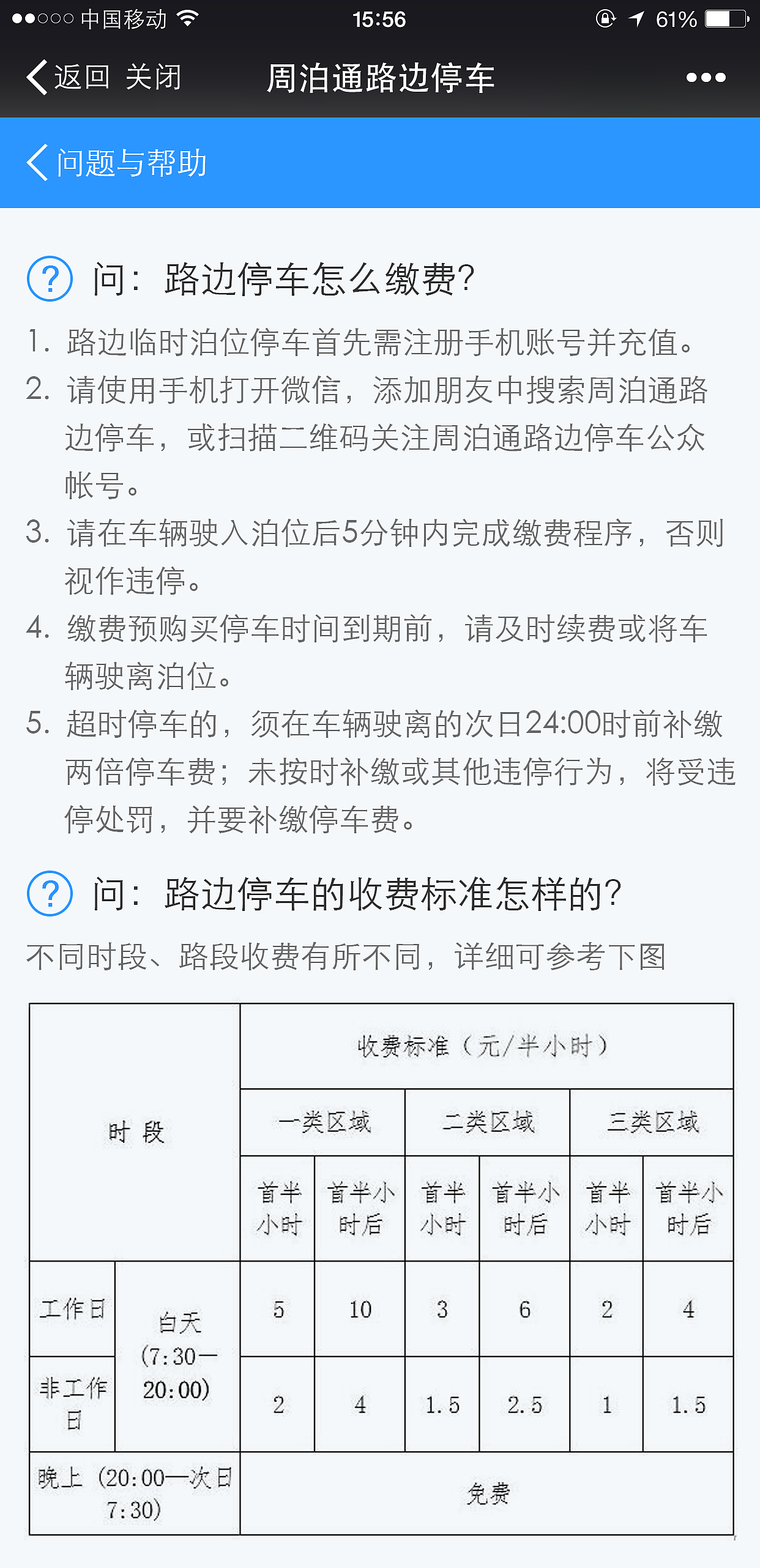This screenshot has width=760, height=1568.
Task: Tap the battery icon in the status bar
Action: coord(725,18)
